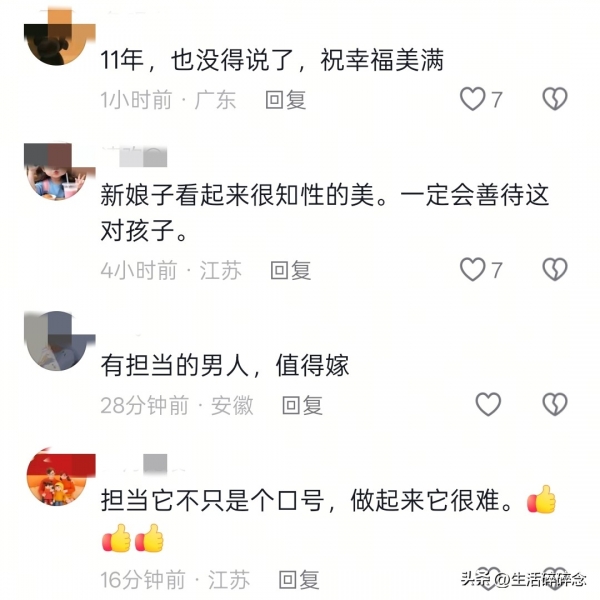600x600 pixels.
Task: Dislike the 新娘子看起来很知性 comment
Action: tap(554, 269)
